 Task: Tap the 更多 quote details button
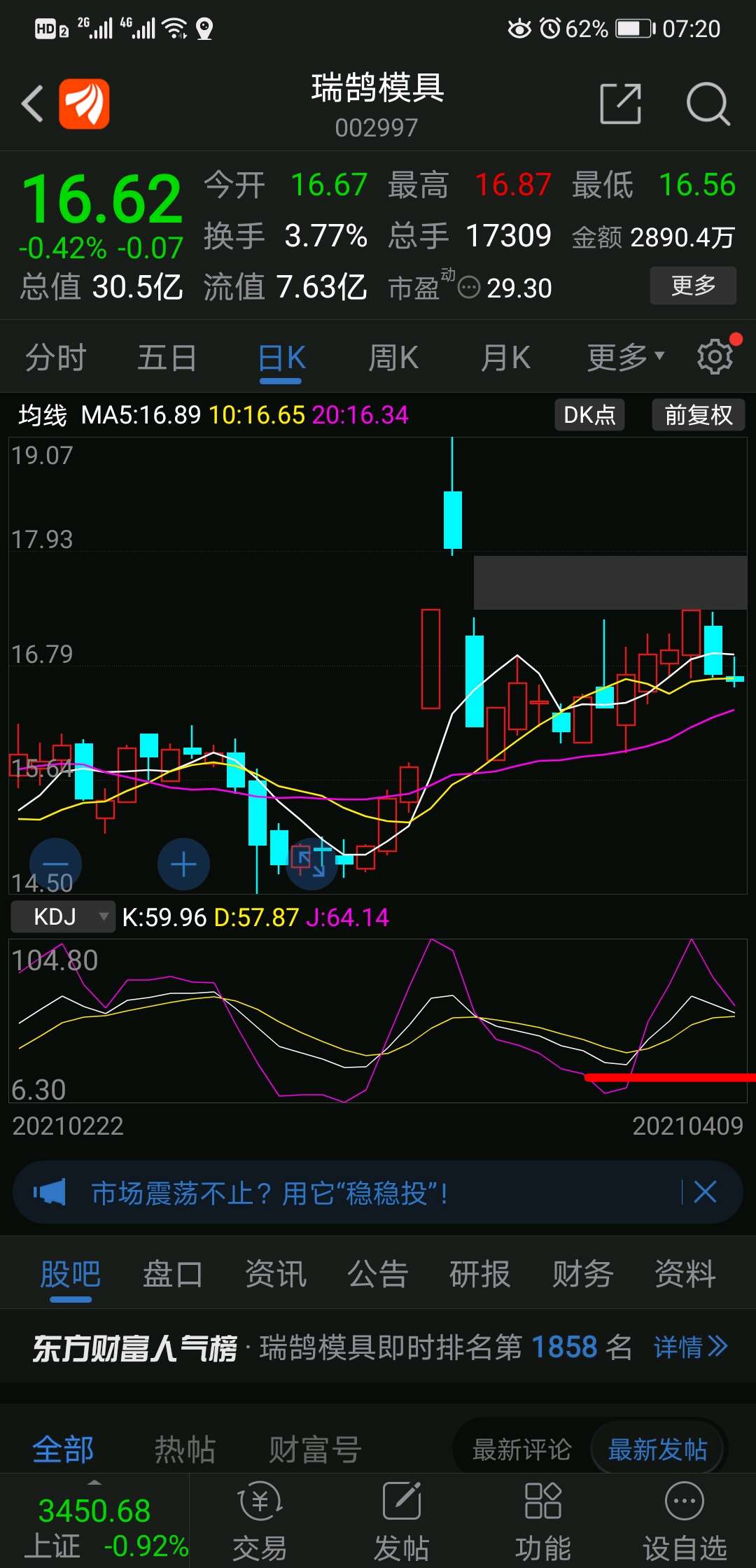692,286
